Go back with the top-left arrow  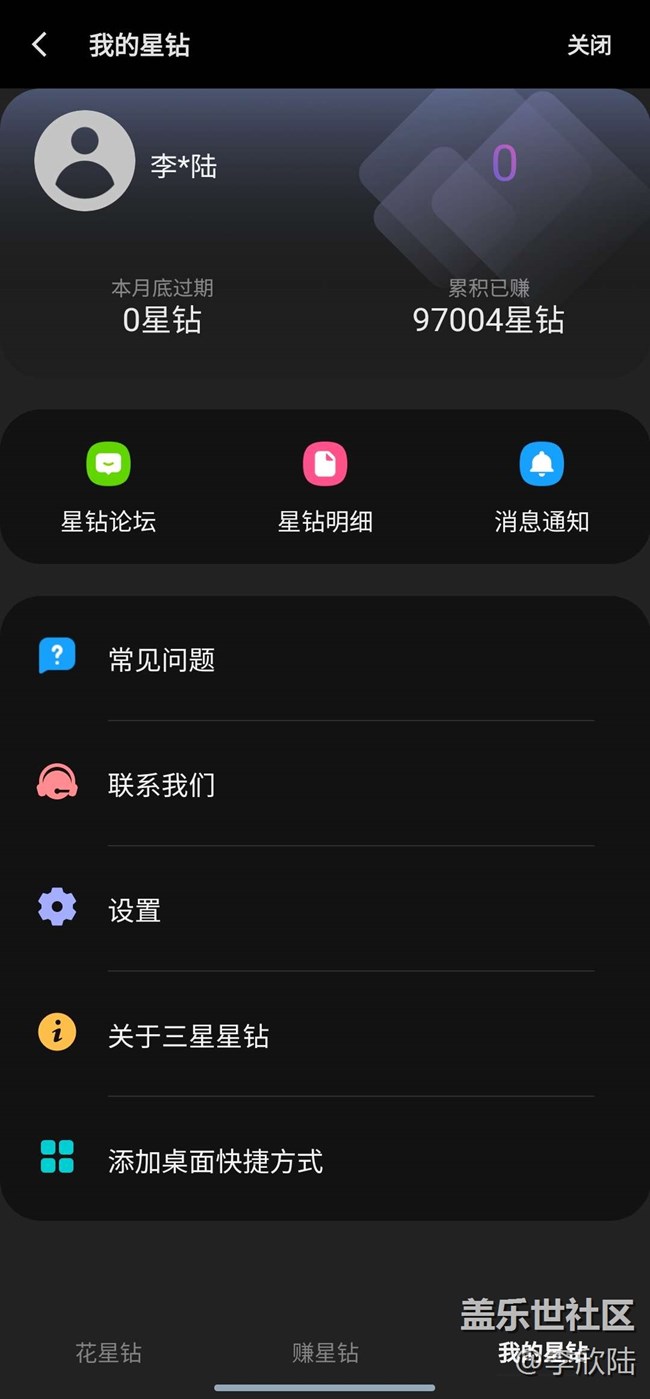pyautogui.click(x=39, y=45)
